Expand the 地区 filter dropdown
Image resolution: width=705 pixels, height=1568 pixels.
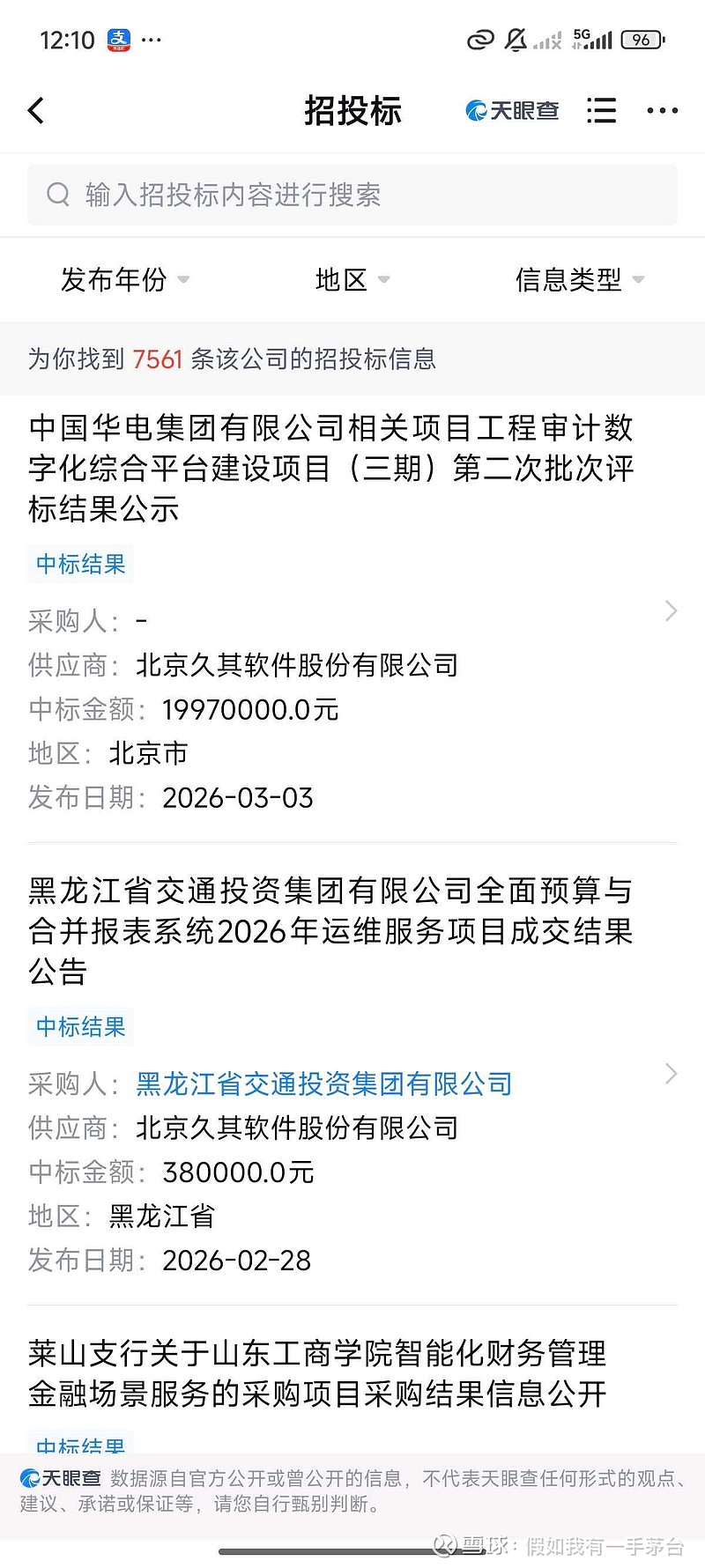click(352, 279)
